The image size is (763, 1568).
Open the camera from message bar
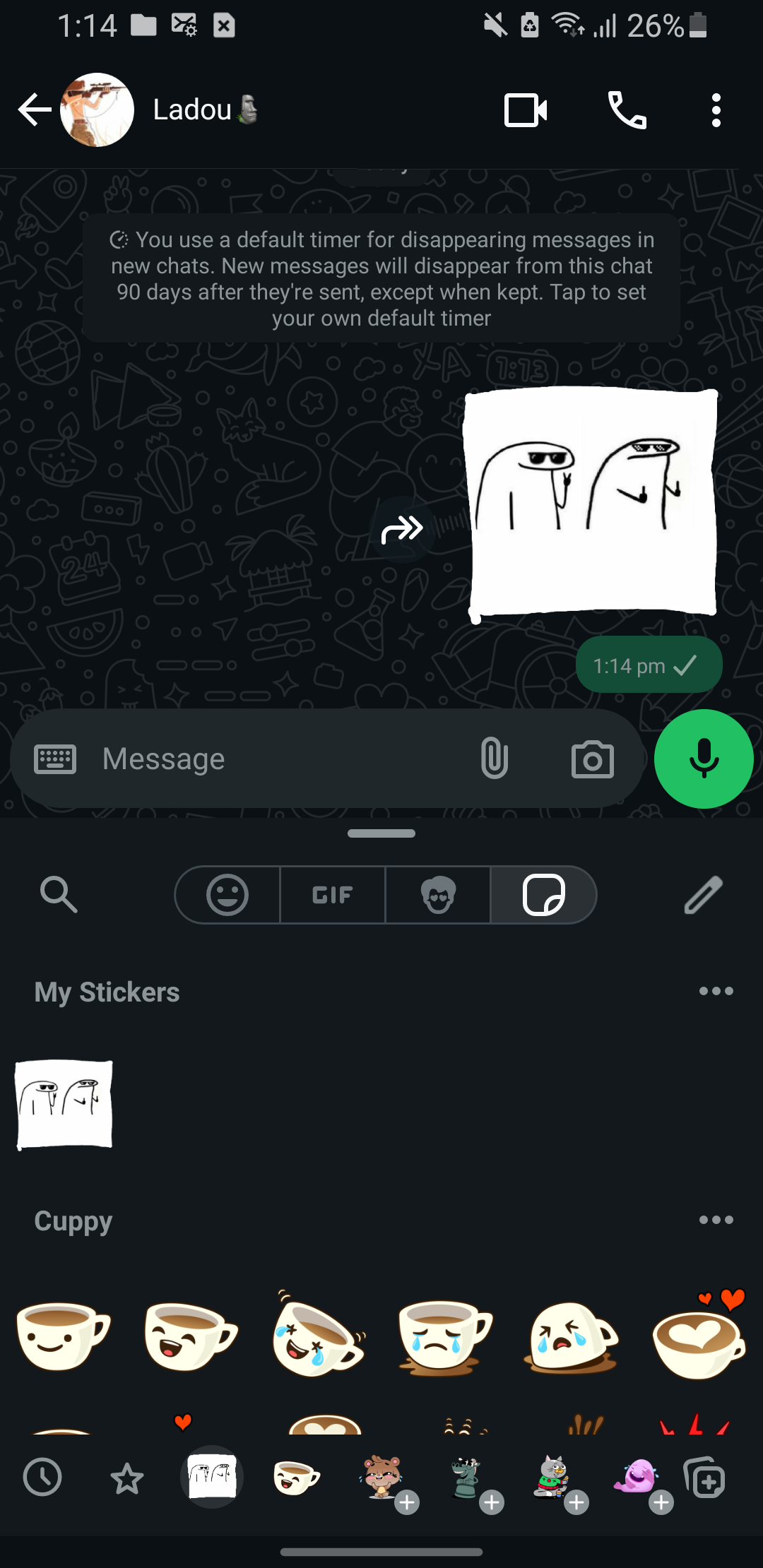[592, 759]
